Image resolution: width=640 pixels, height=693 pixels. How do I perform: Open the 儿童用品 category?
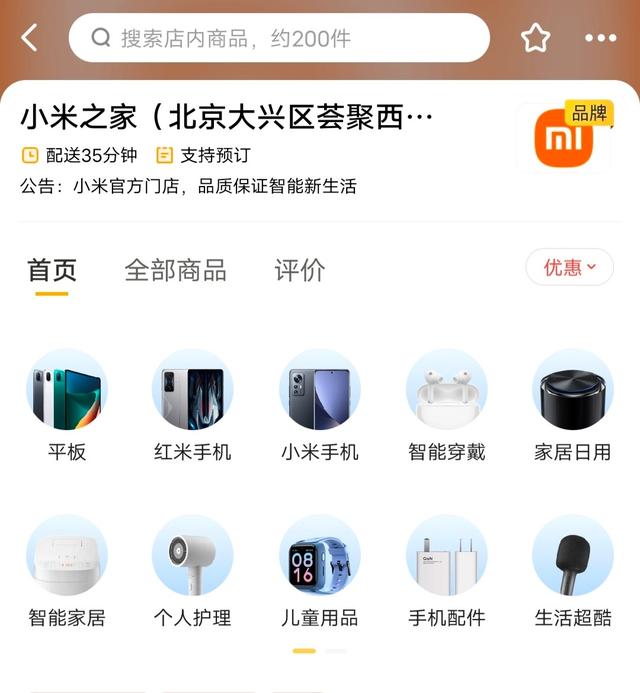(x=320, y=572)
